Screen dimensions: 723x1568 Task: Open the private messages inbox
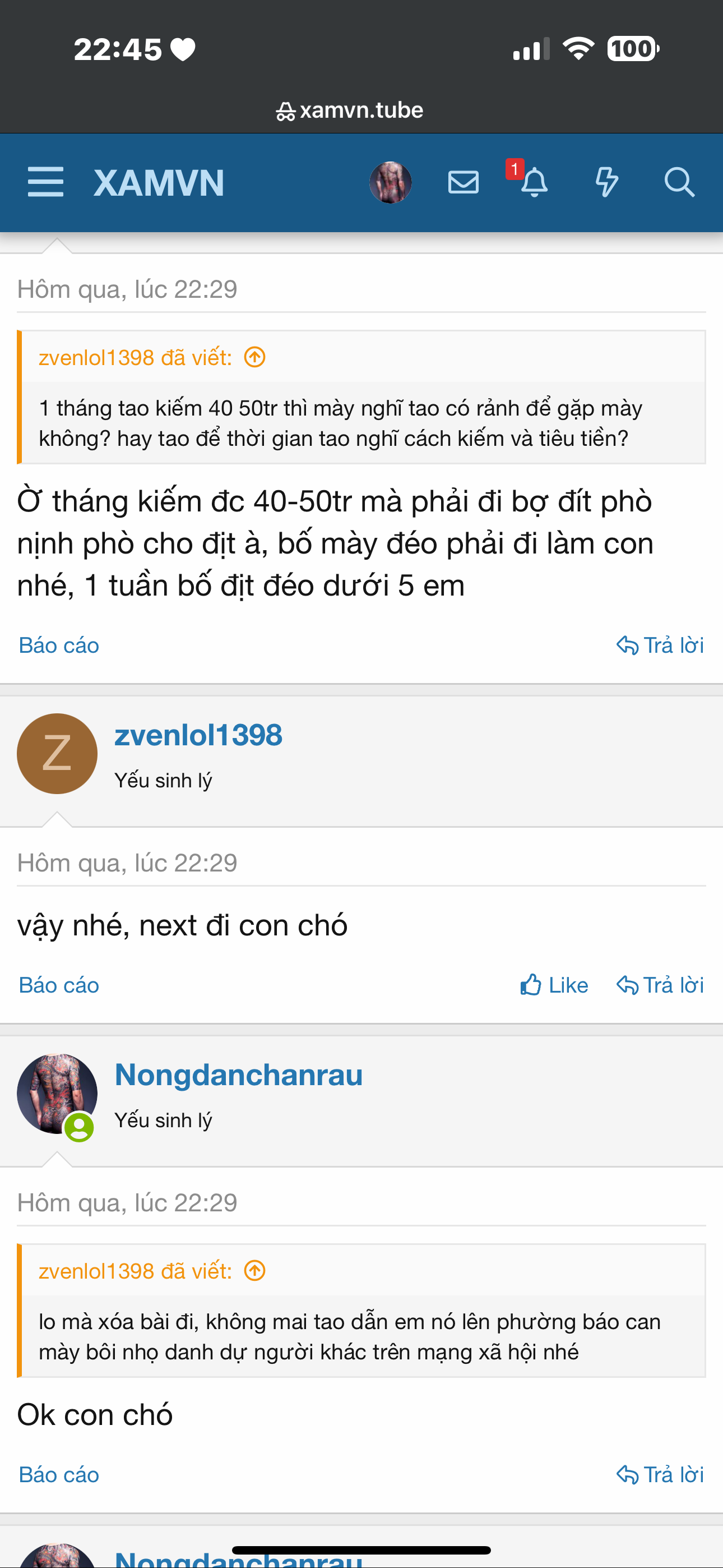[x=463, y=182]
